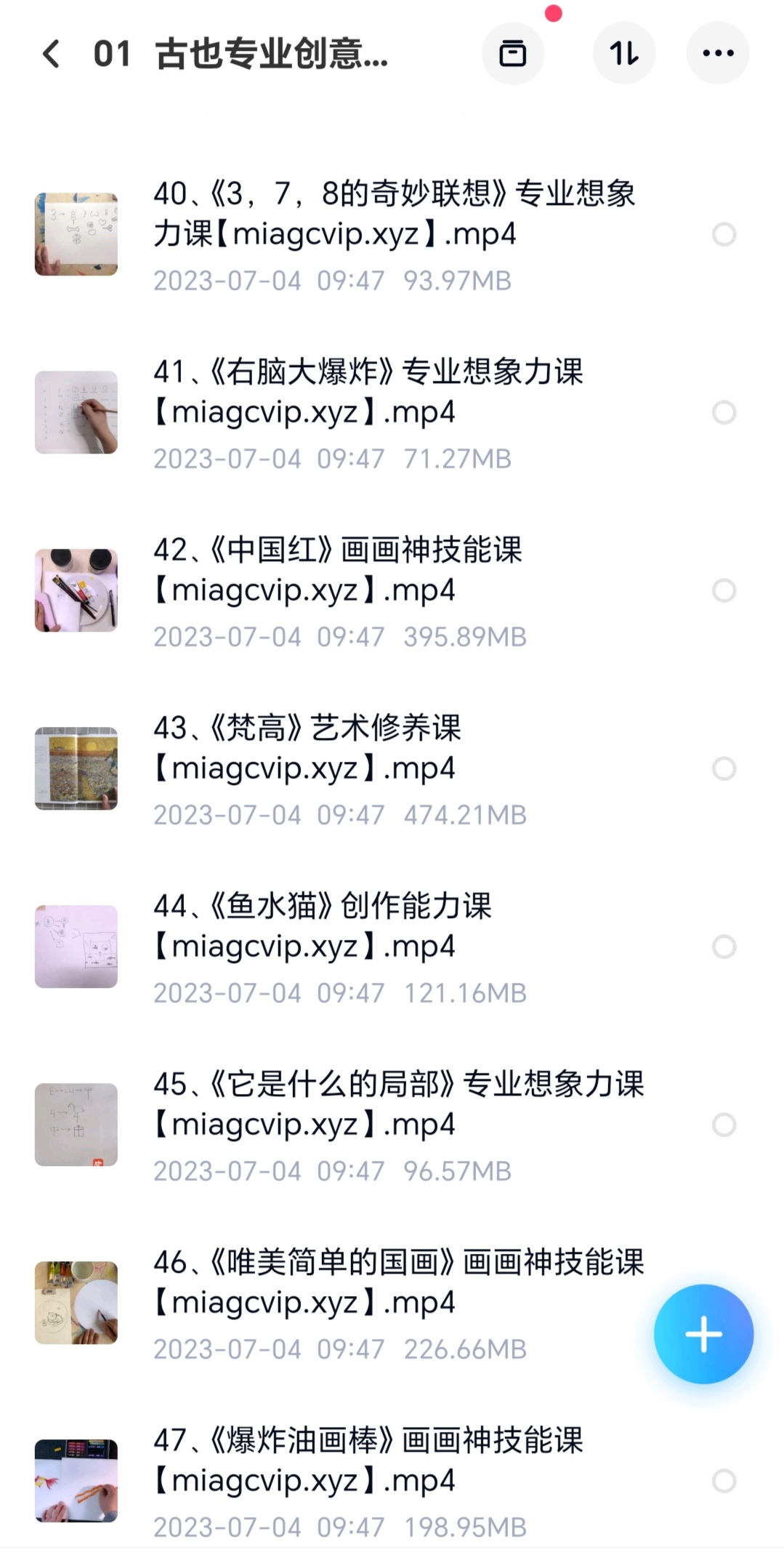Select the circle for 44《鱼水猫》

click(724, 946)
